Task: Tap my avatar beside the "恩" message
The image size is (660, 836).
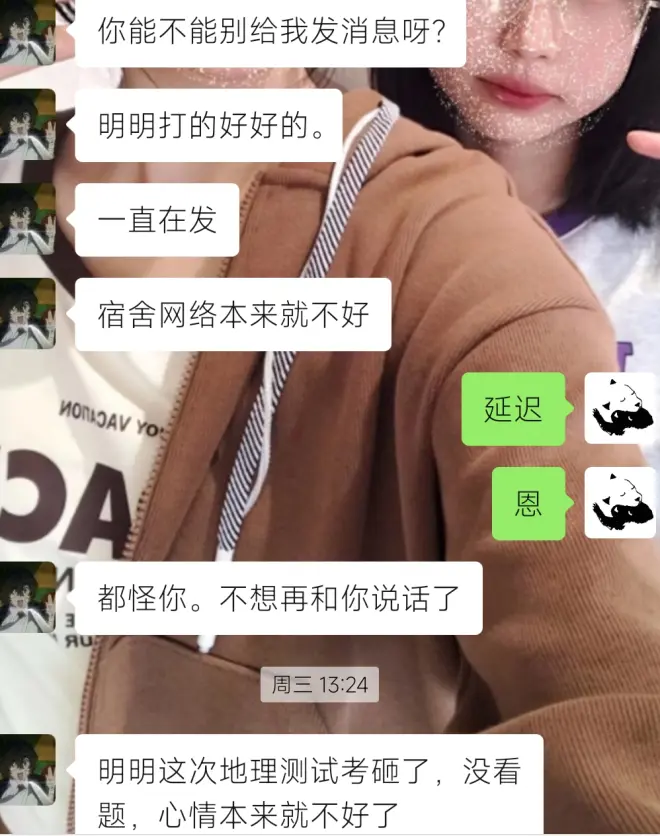Action: click(620, 502)
